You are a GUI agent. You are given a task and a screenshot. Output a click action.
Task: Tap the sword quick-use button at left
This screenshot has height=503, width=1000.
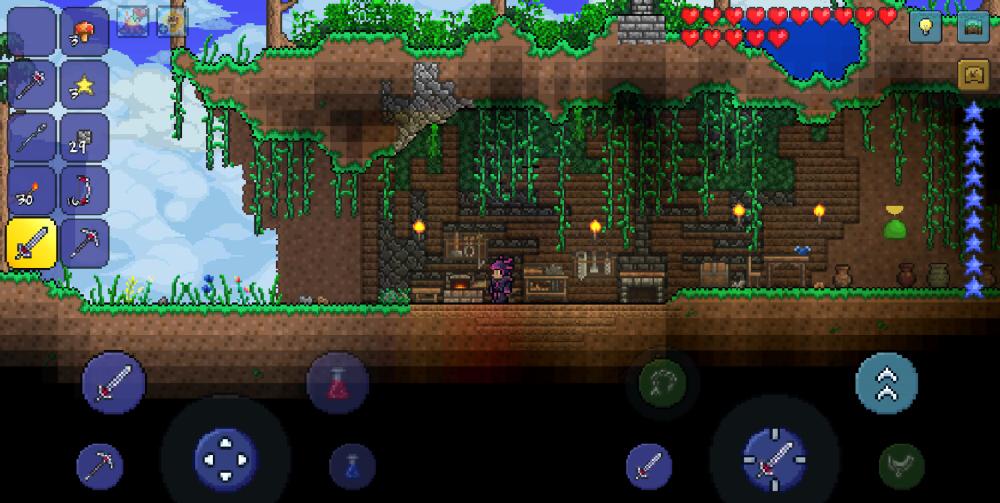(113, 383)
